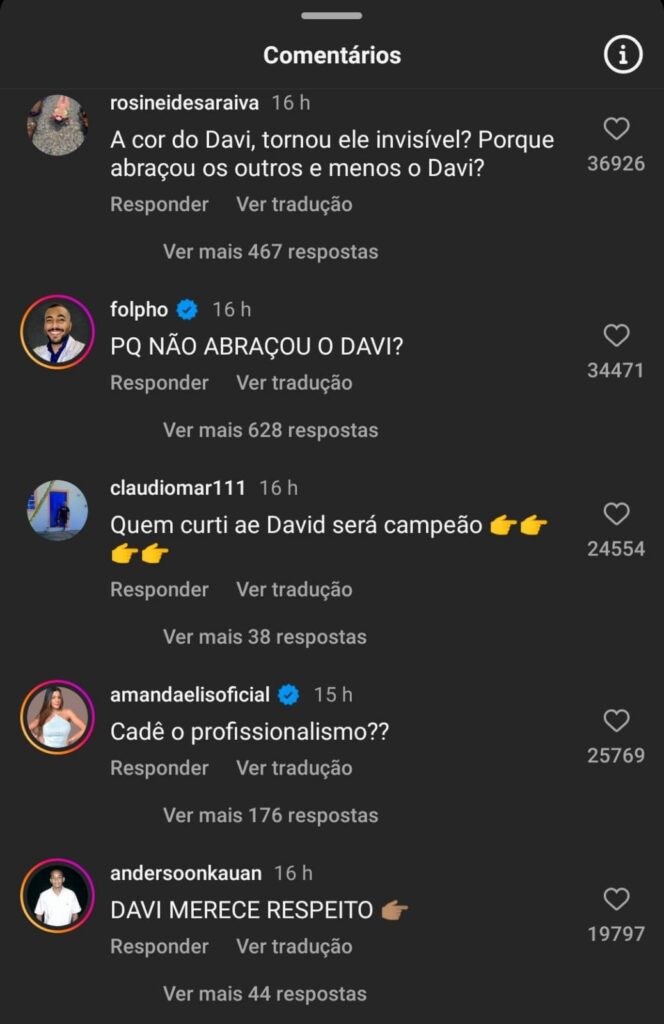Load 44 more replies under andersoonkauan
The height and width of the screenshot is (1024, 664).
tap(264, 994)
